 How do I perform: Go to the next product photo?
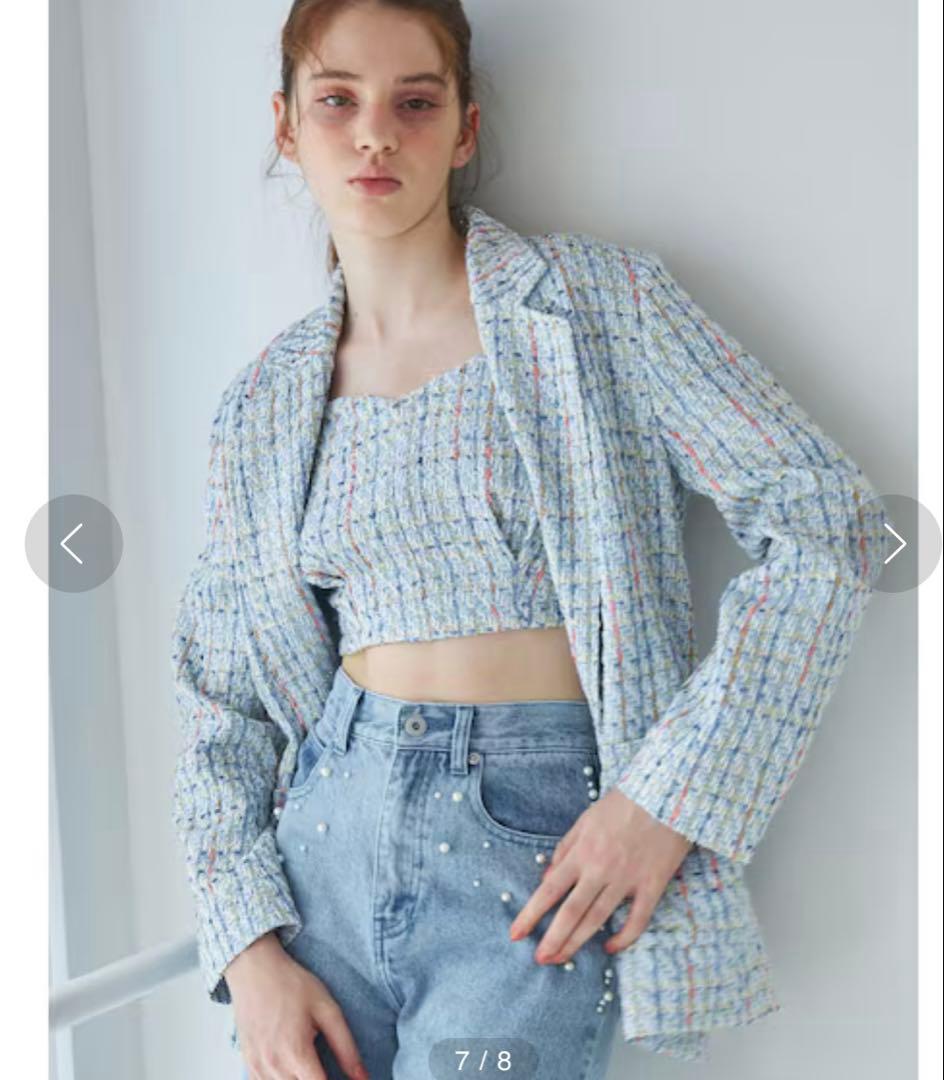(895, 544)
